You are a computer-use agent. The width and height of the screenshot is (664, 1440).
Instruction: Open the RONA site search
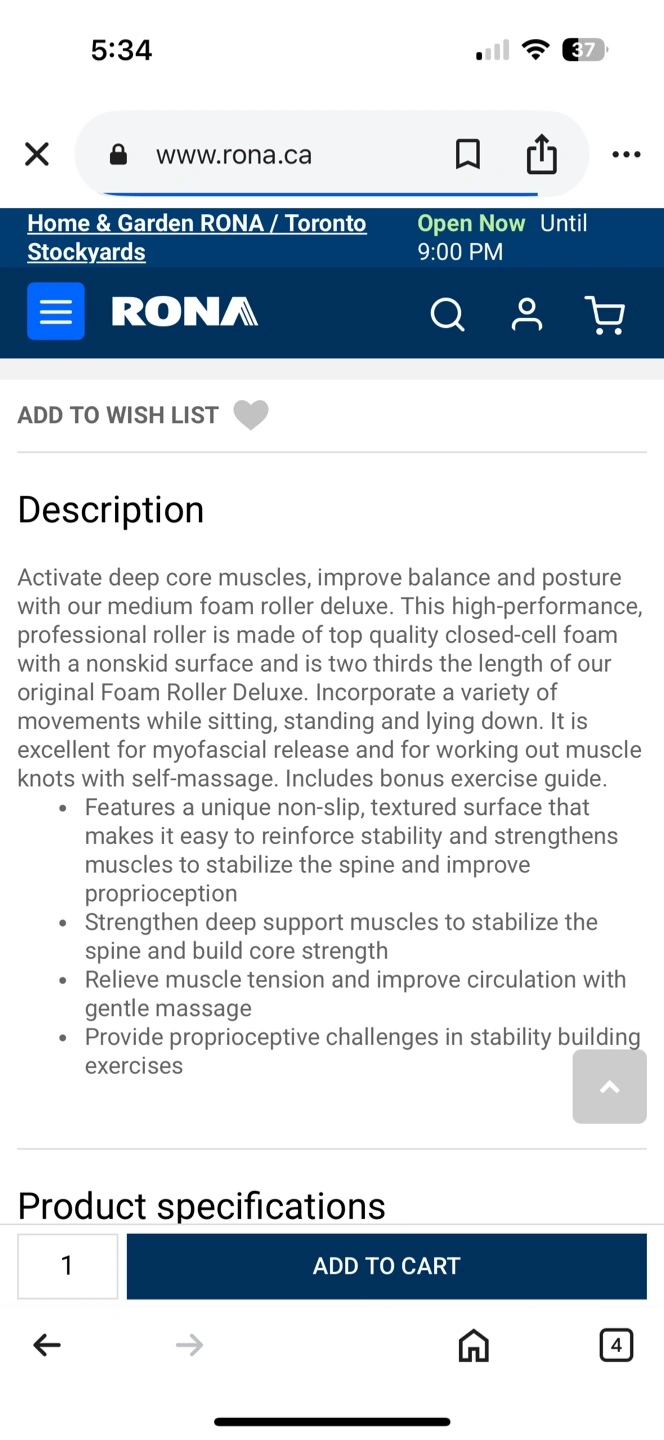point(447,314)
